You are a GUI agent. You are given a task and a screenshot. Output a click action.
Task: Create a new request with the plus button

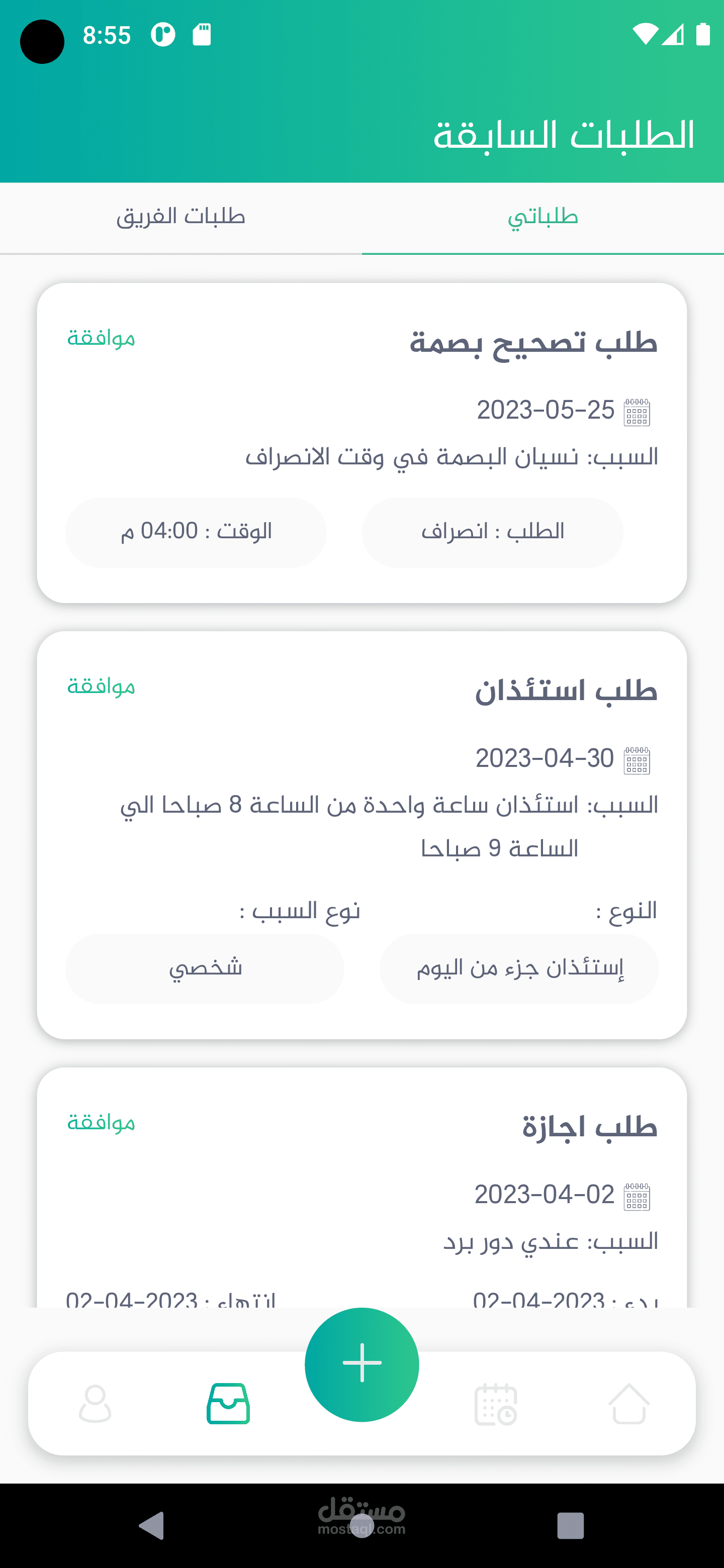click(361, 1364)
